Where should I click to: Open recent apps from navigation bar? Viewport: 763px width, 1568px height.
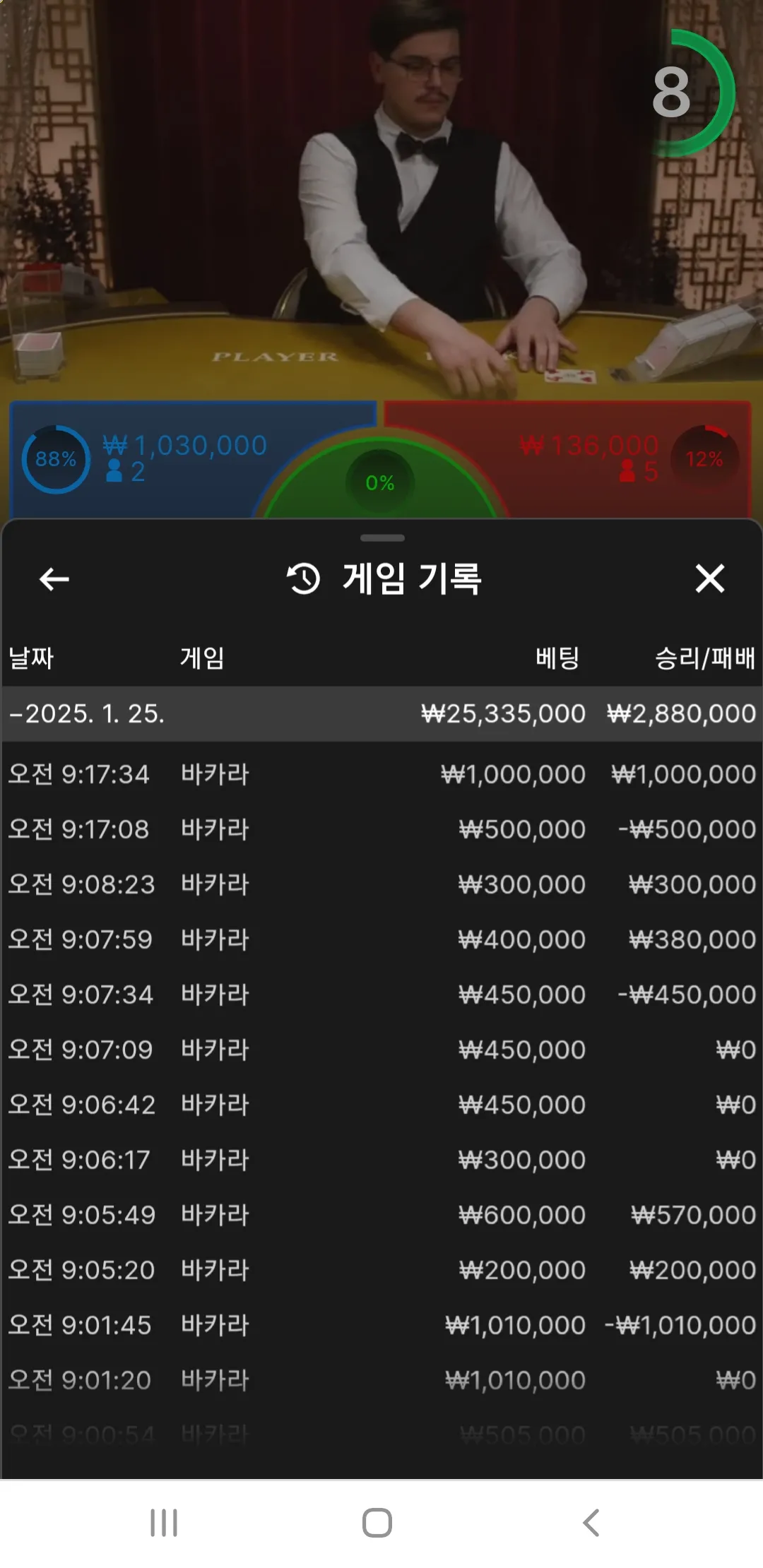point(164,1523)
